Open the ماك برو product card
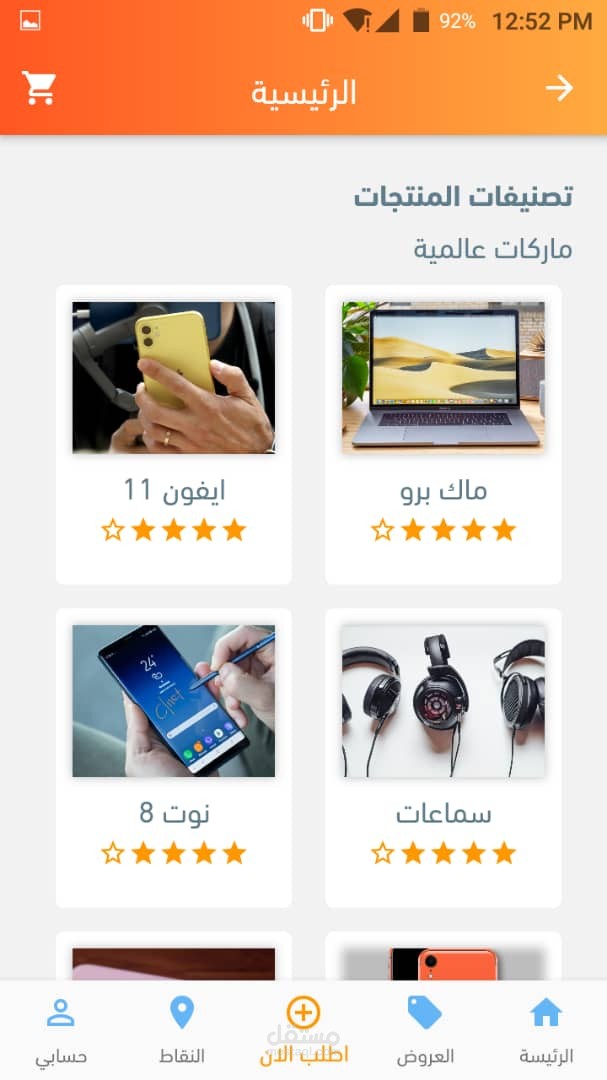The width and height of the screenshot is (607, 1080). (x=443, y=434)
